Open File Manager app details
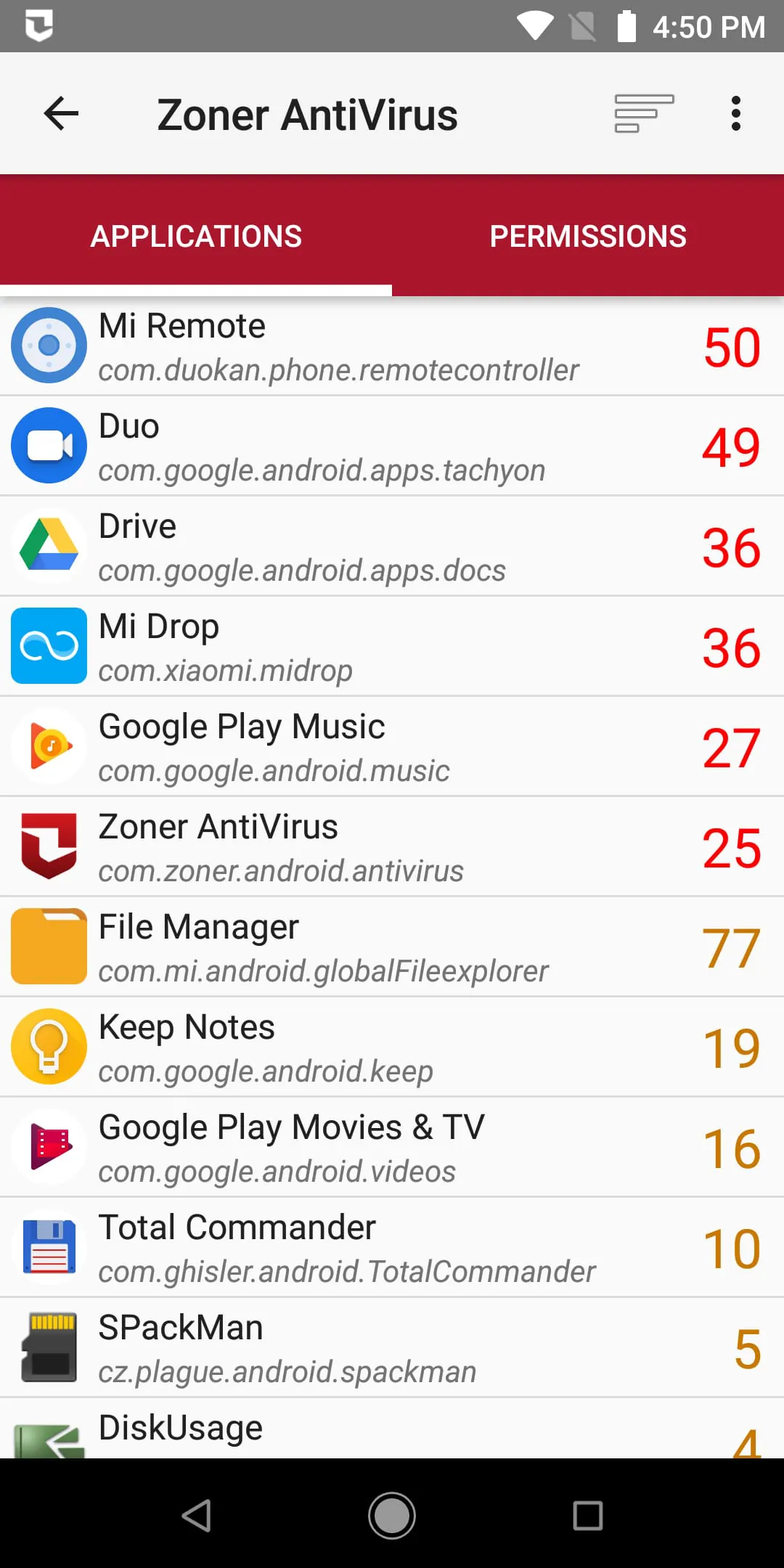Image resolution: width=784 pixels, height=1568 pixels. click(x=392, y=947)
